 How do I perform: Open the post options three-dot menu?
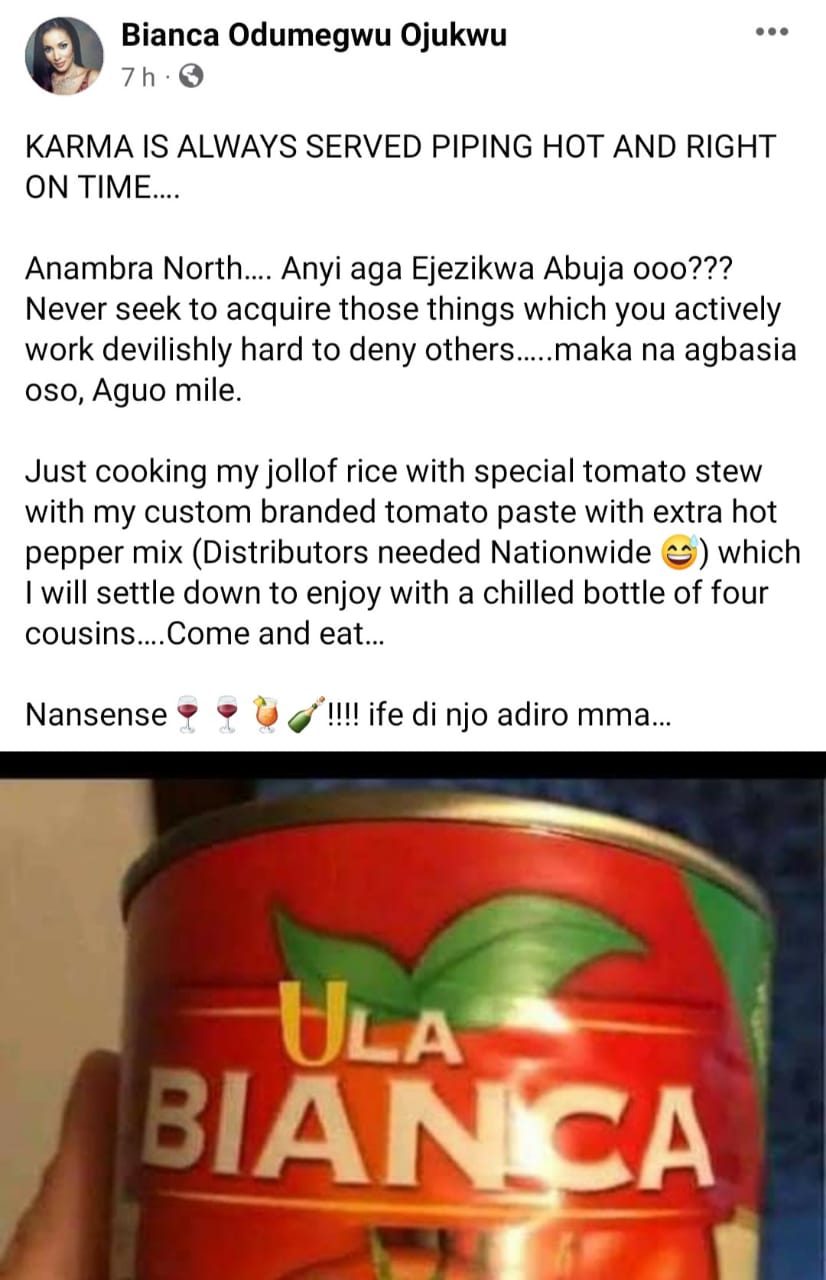click(771, 32)
